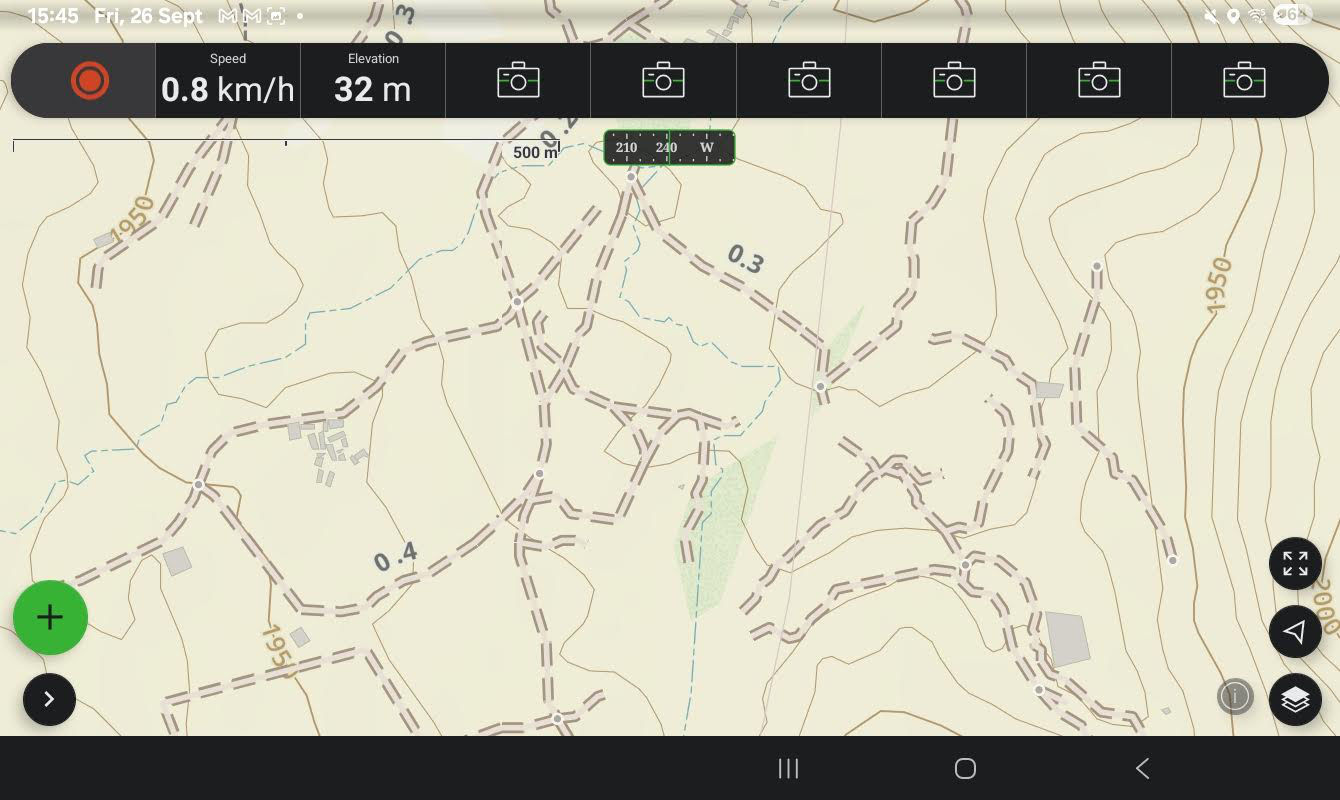Expand the side panel arrow

49,699
